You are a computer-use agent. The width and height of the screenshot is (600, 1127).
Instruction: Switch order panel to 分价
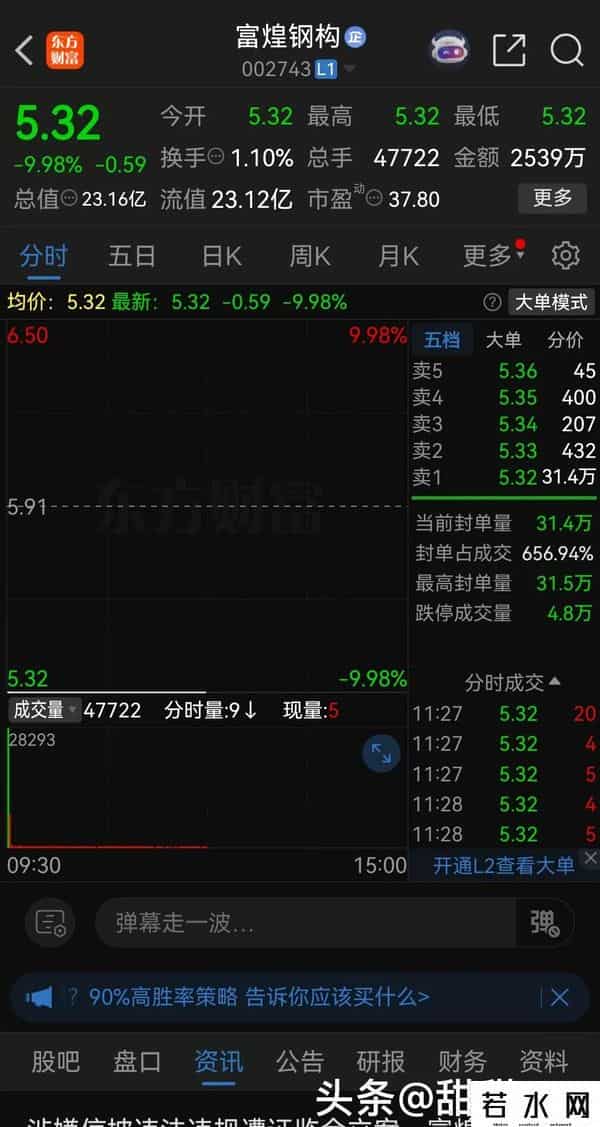pyautogui.click(x=566, y=340)
